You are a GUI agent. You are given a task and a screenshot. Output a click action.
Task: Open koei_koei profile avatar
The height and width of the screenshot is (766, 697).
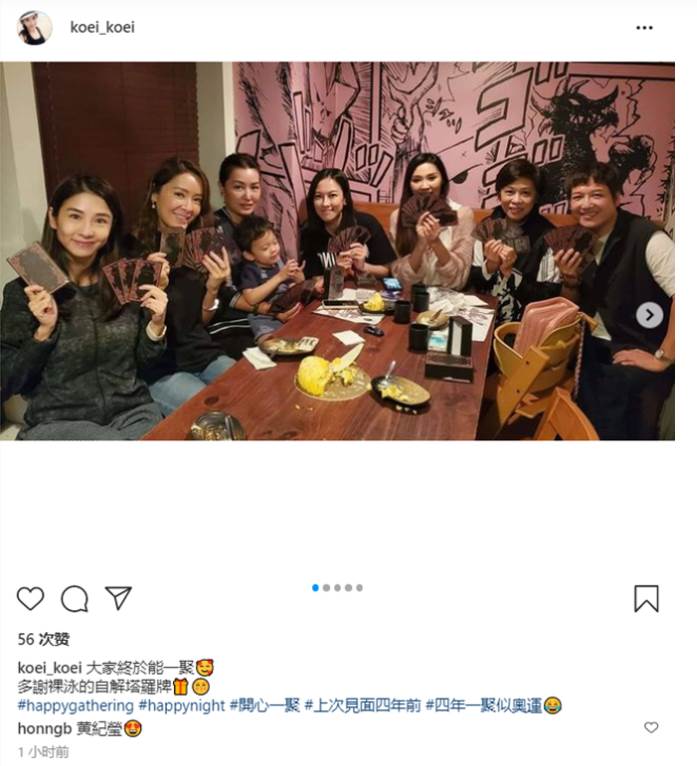point(34,28)
